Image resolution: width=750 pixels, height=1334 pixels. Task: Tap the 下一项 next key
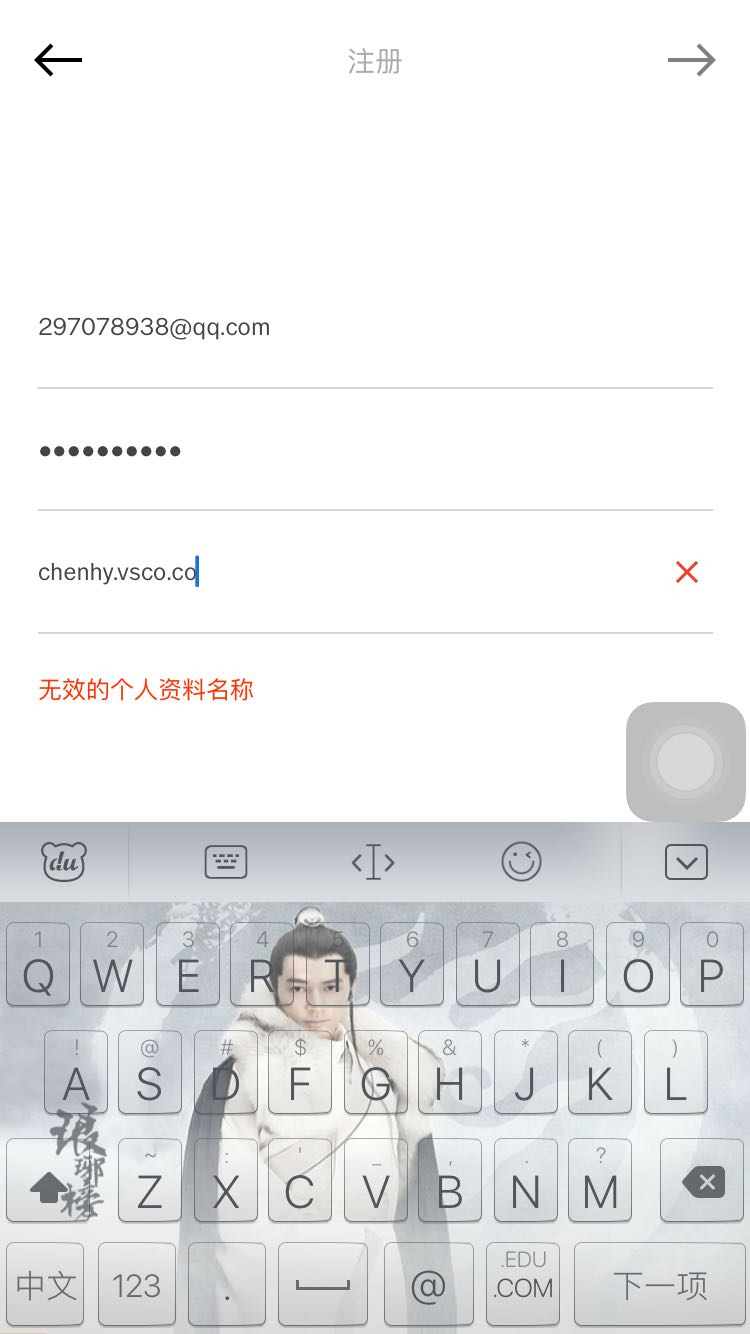click(660, 1284)
